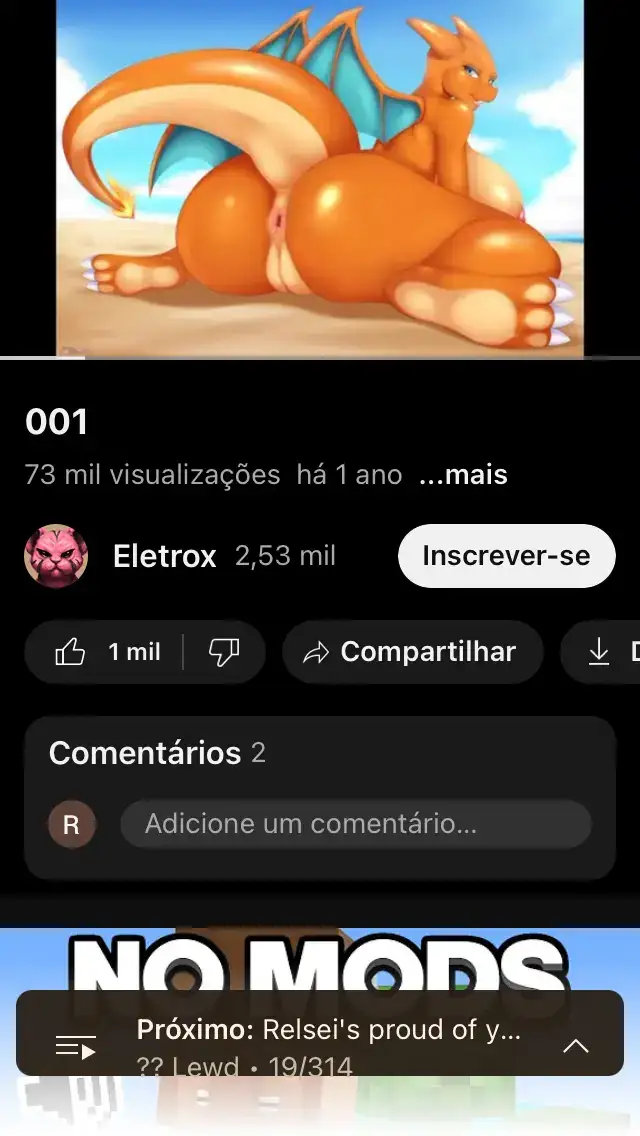
Task: Tap the Inscrever-se subscribe button
Action: [x=506, y=556]
